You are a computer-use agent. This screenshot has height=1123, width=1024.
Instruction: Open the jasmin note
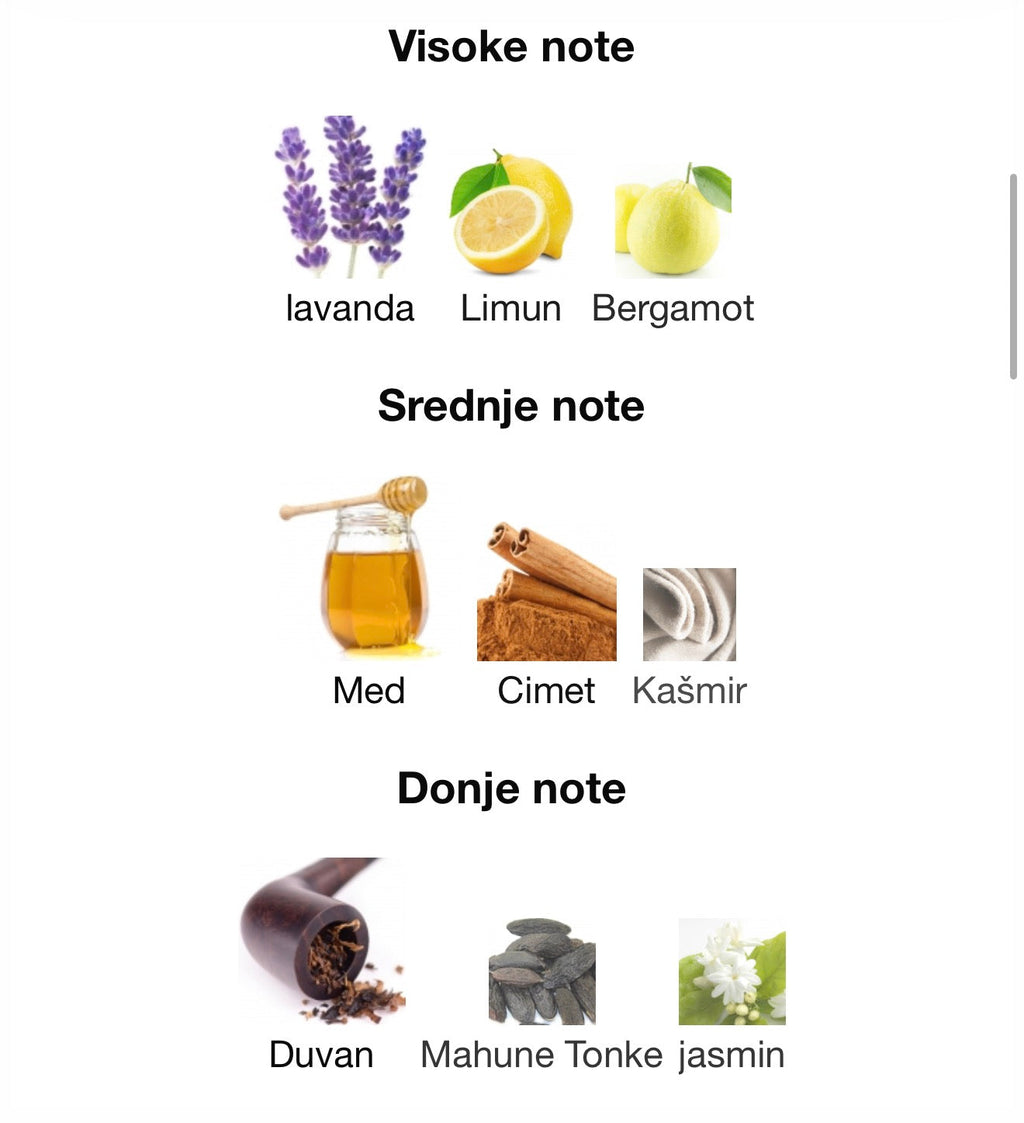click(x=731, y=972)
